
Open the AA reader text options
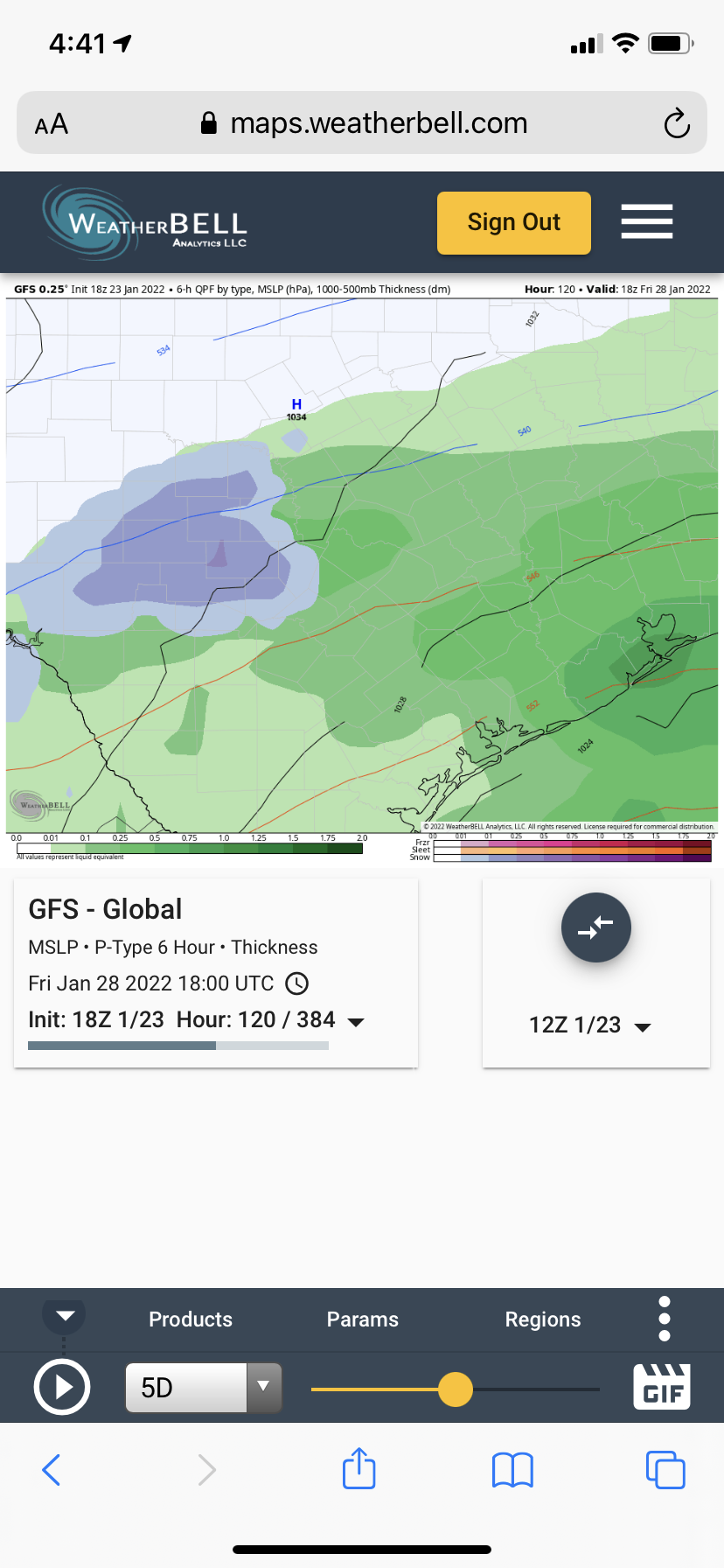[52, 123]
